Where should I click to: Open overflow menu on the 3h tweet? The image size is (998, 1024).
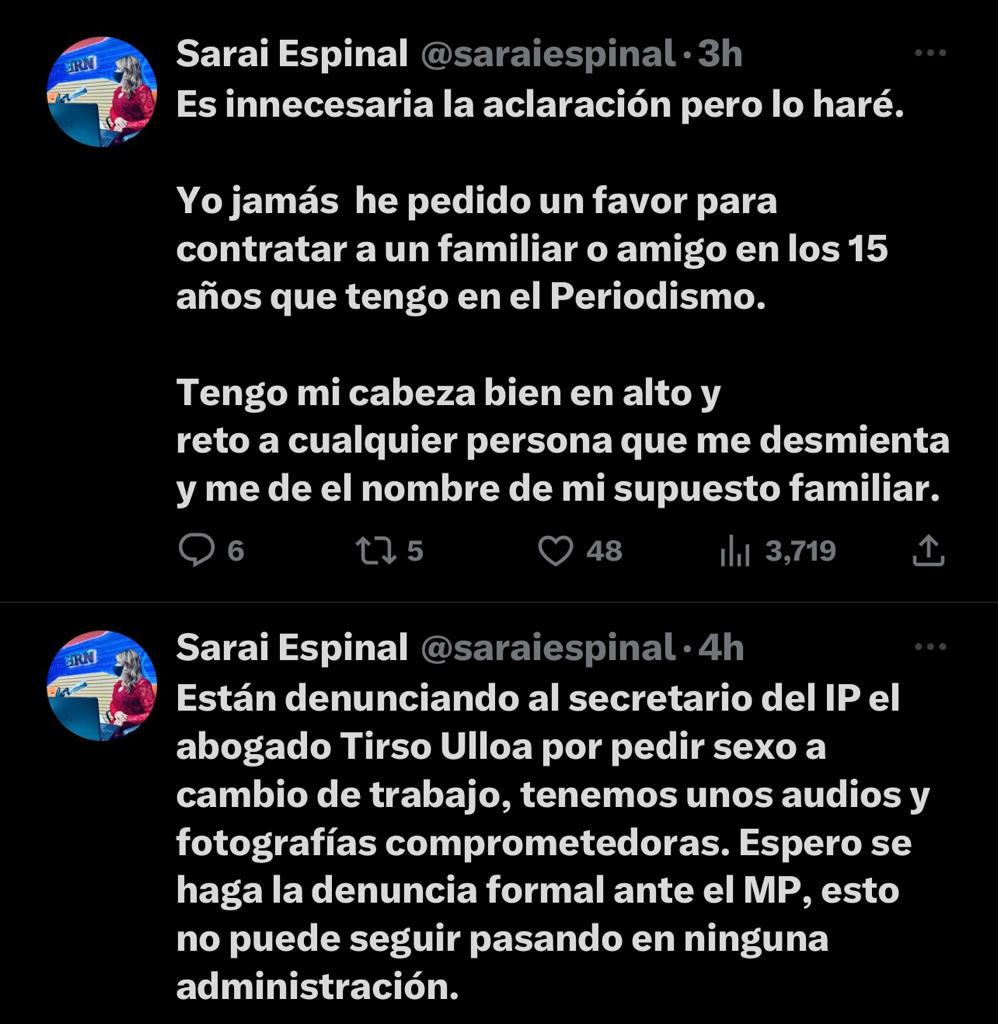click(x=930, y=54)
